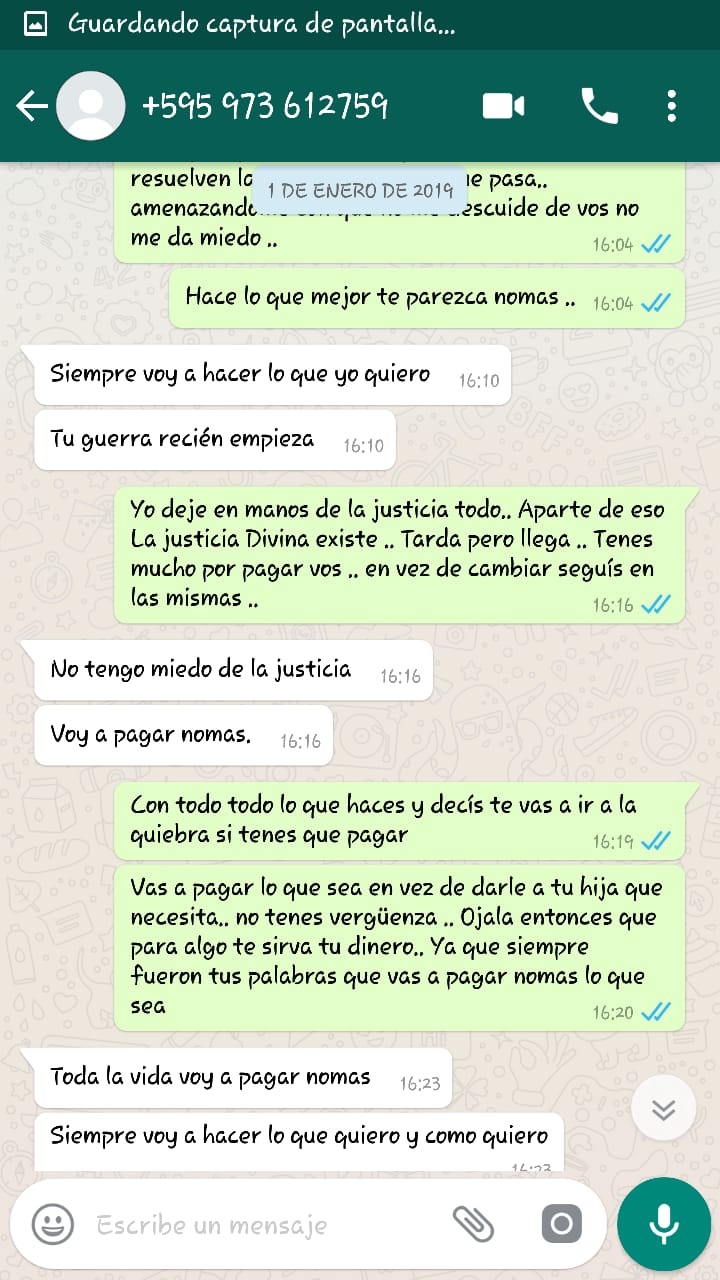Open contact profile picture
Image resolution: width=720 pixels, height=1280 pixels.
click(91, 106)
